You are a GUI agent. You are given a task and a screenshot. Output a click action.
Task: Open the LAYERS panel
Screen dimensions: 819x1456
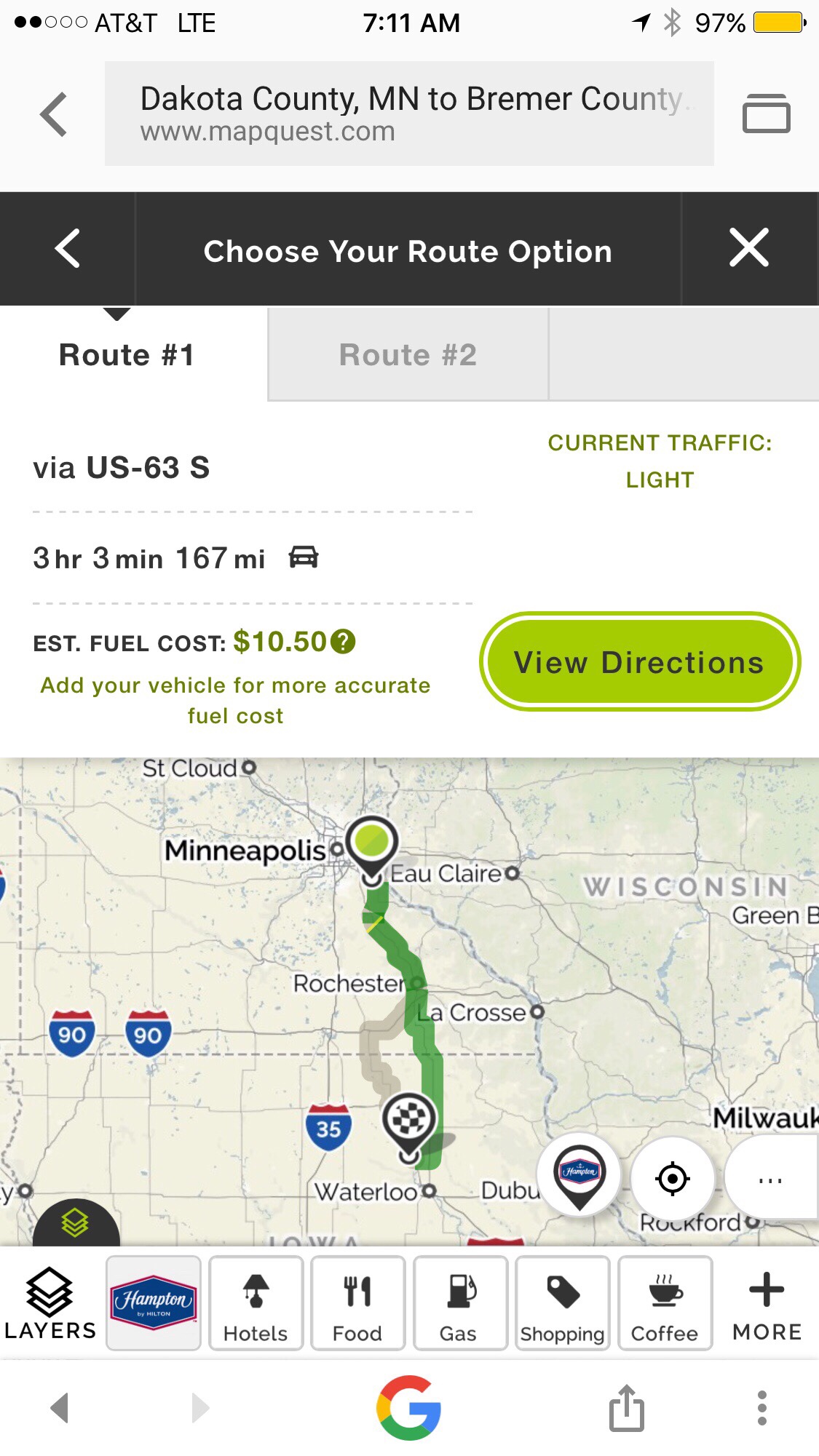click(50, 1303)
